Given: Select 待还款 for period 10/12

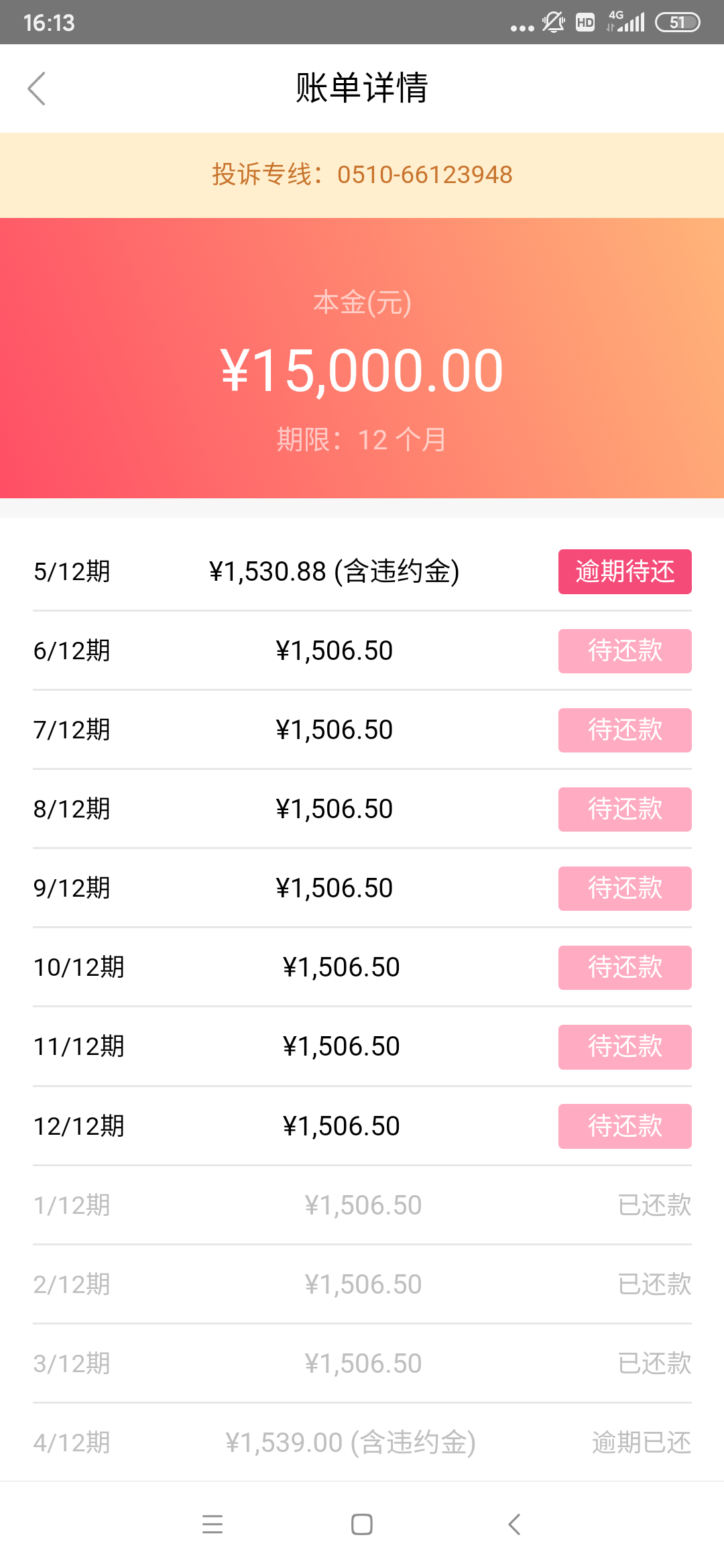Looking at the screenshot, I should pyautogui.click(x=625, y=967).
